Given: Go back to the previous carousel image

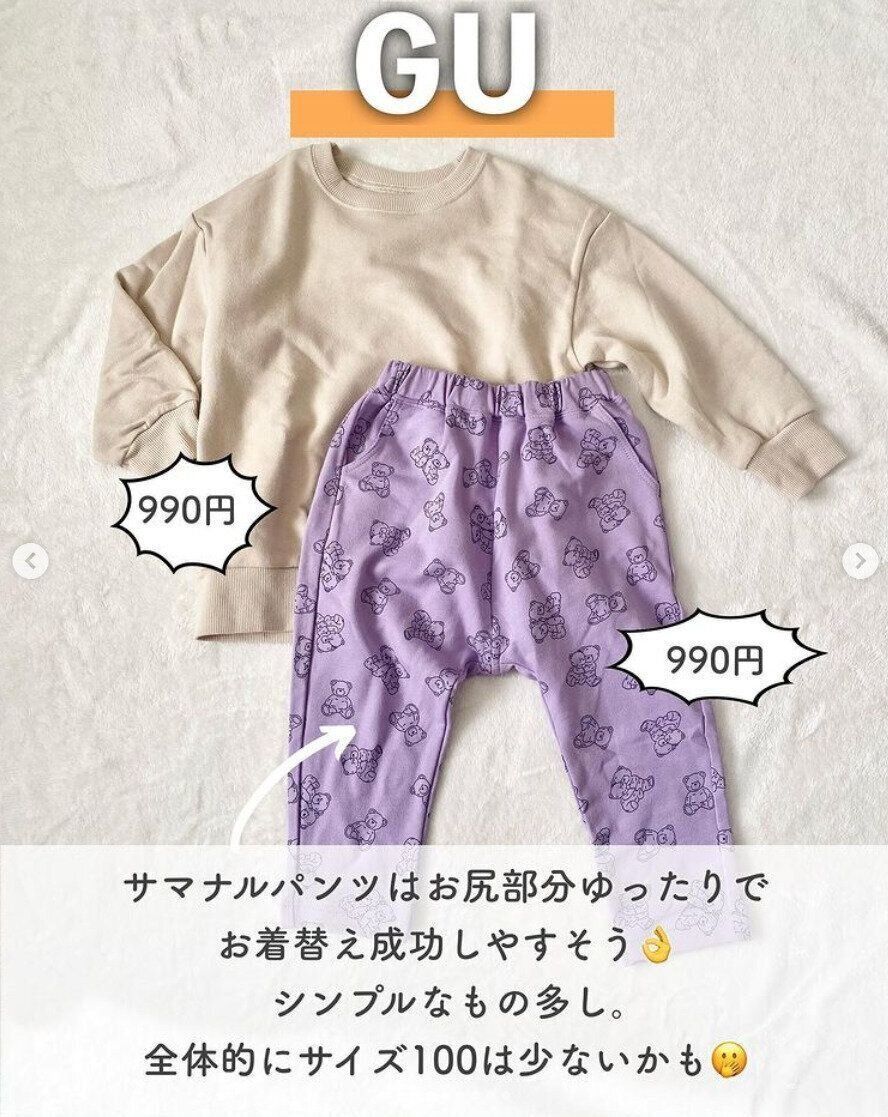Looking at the screenshot, I should pyautogui.click(x=30, y=561).
